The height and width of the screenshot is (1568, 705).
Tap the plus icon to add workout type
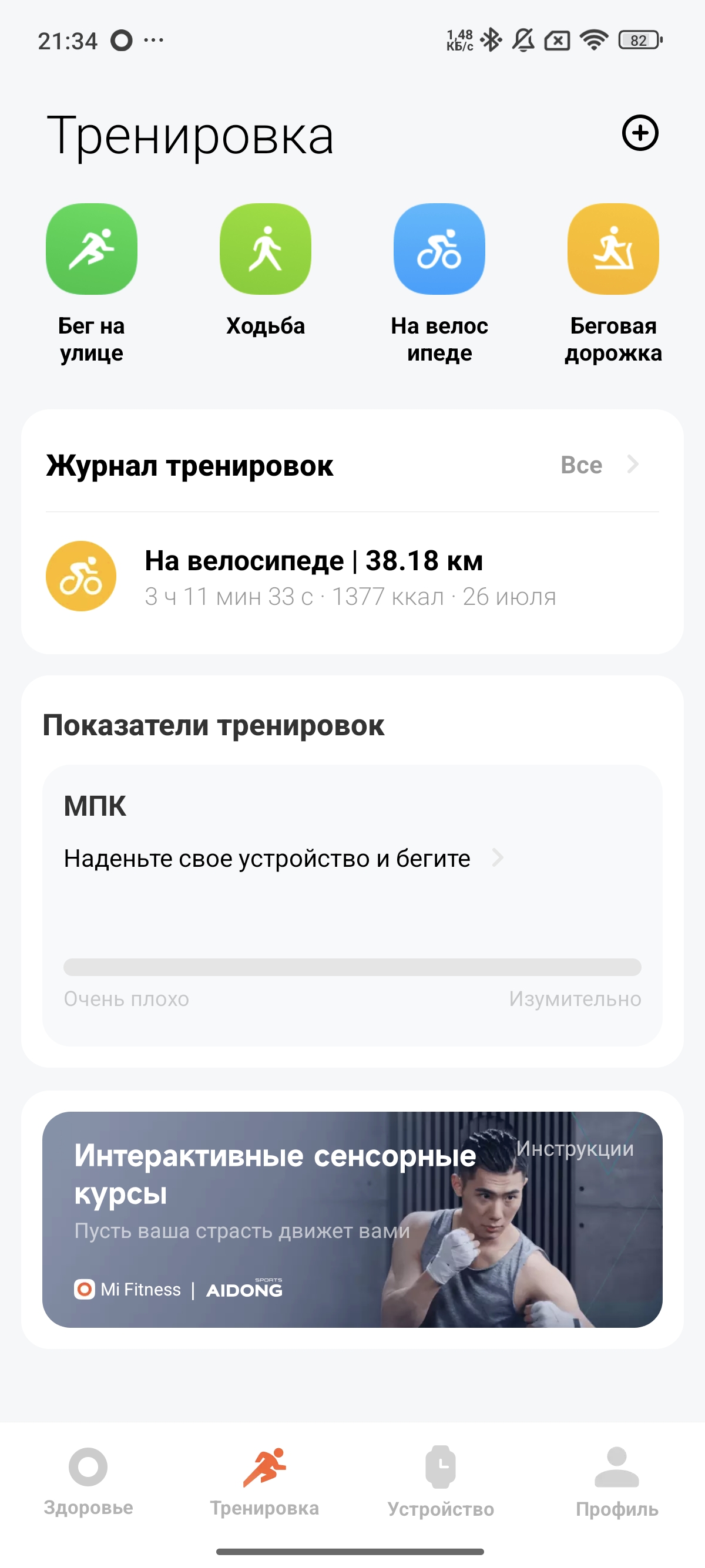point(640,133)
